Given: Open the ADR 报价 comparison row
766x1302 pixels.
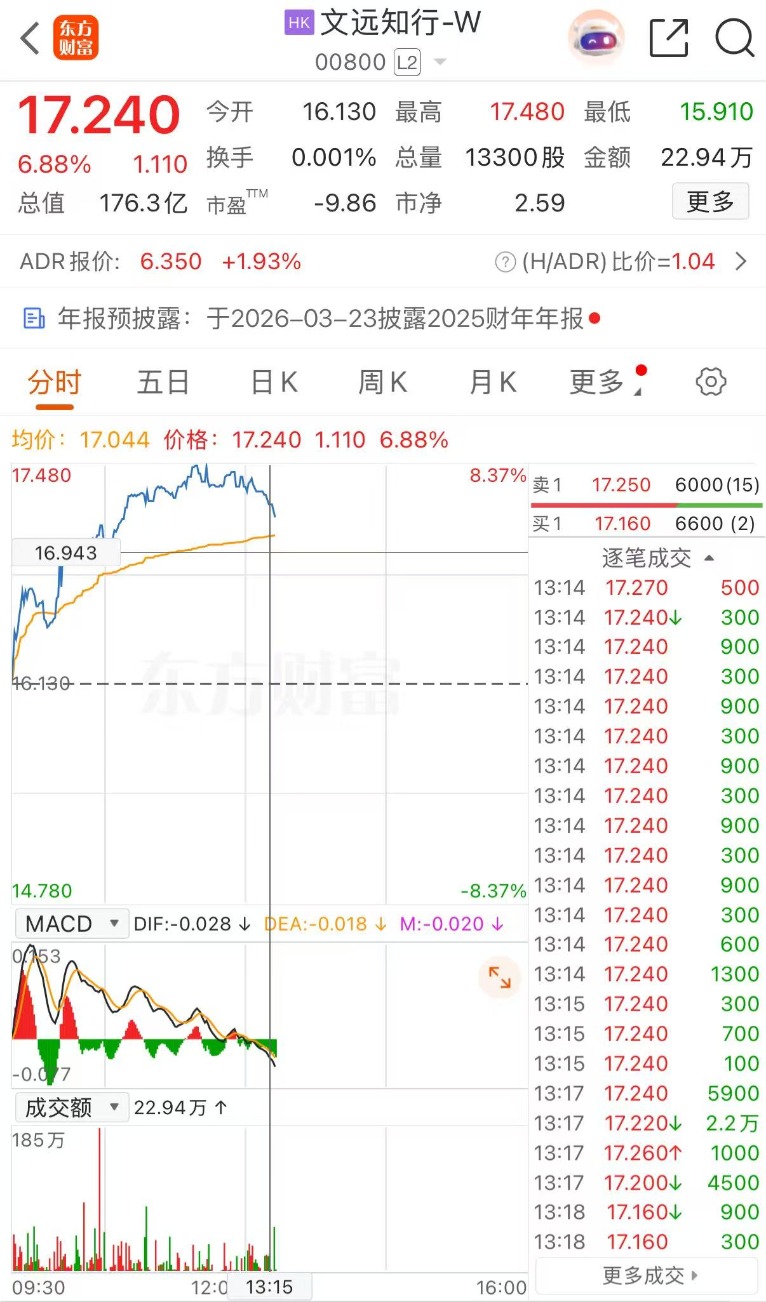Looking at the screenshot, I should point(383,262).
